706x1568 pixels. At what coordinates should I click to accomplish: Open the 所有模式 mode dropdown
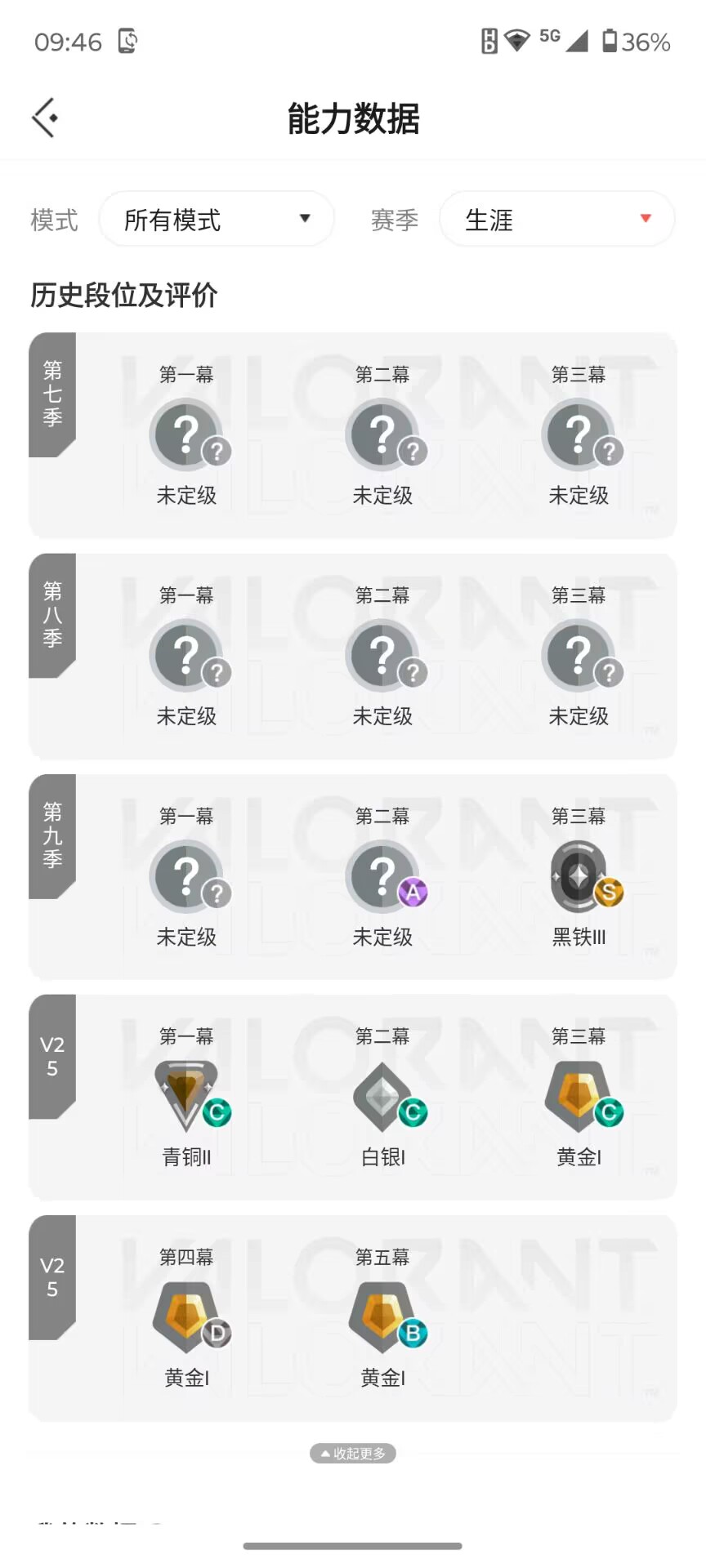coord(217,219)
